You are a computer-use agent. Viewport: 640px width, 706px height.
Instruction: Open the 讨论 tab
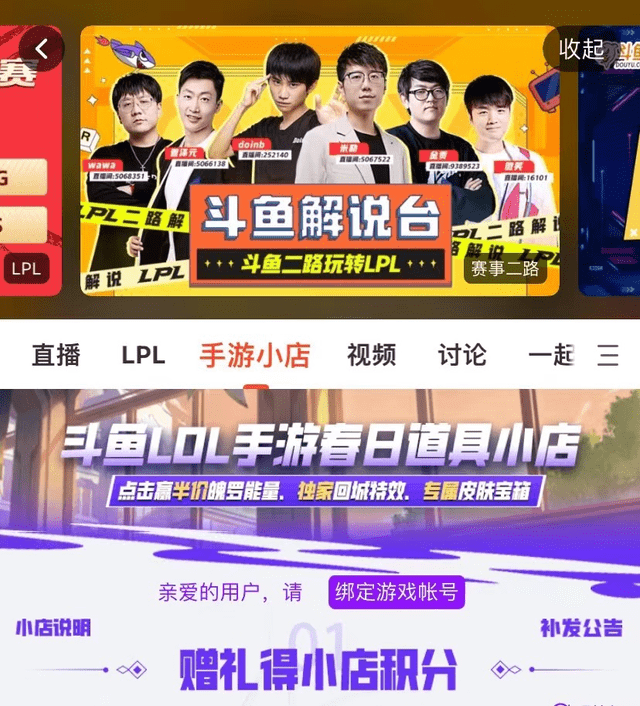click(x=462, y=354)
